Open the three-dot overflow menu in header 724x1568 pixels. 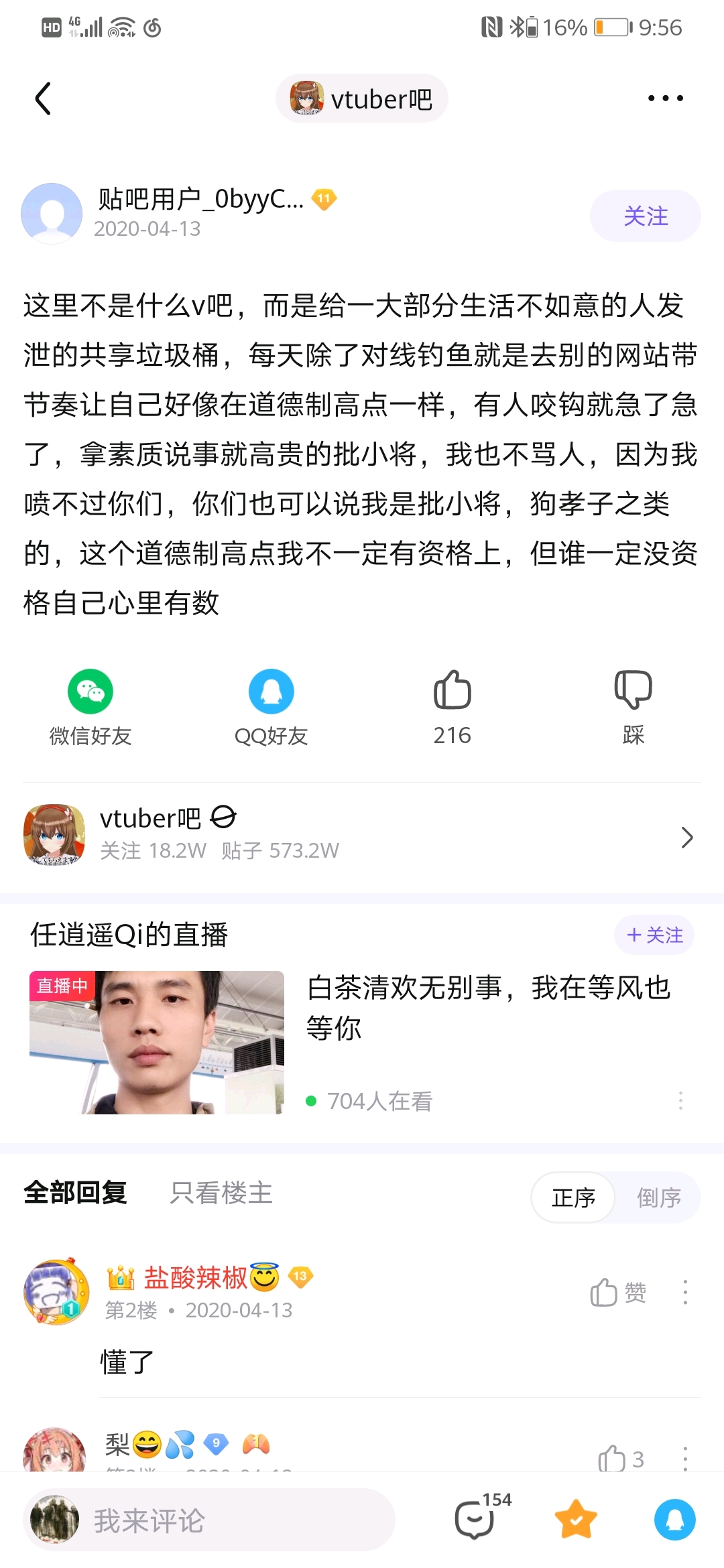[665, 99]
